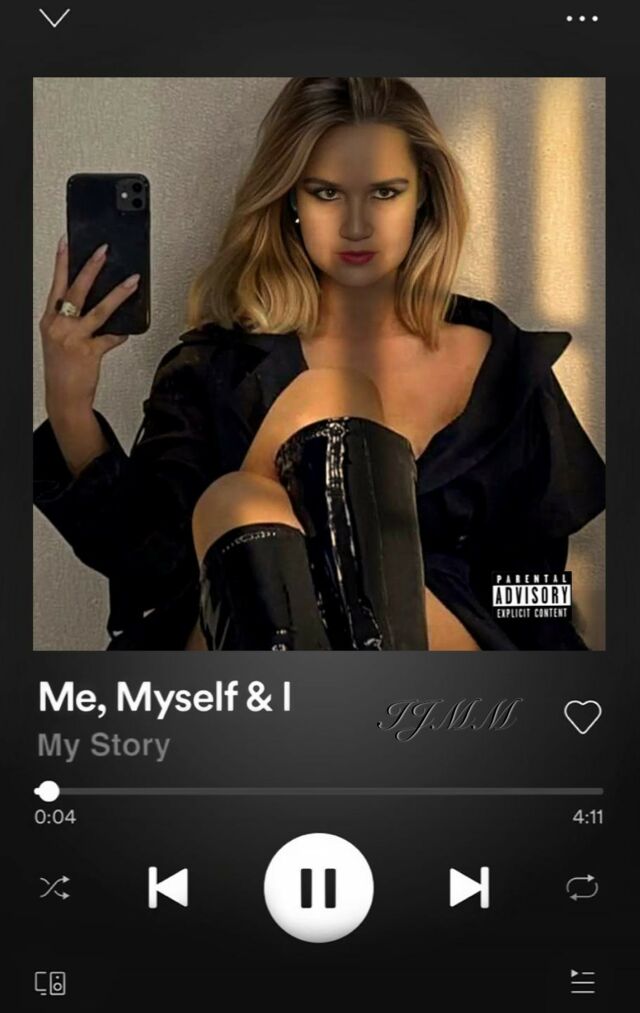Screen dimensions: 640x1013
Task: Open the three-dot options menu
Action: (581, 18)
